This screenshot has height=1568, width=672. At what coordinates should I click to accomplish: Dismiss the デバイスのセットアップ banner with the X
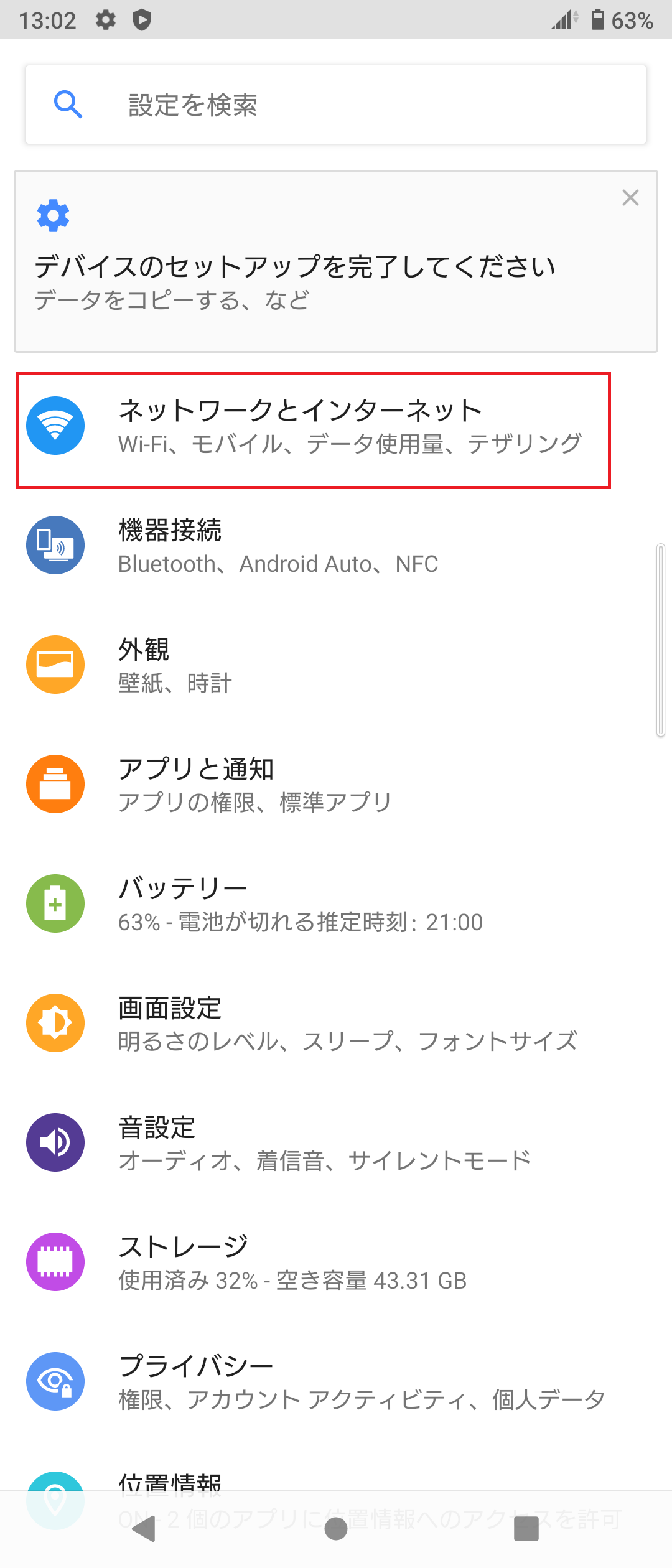[x=631, y=197]
